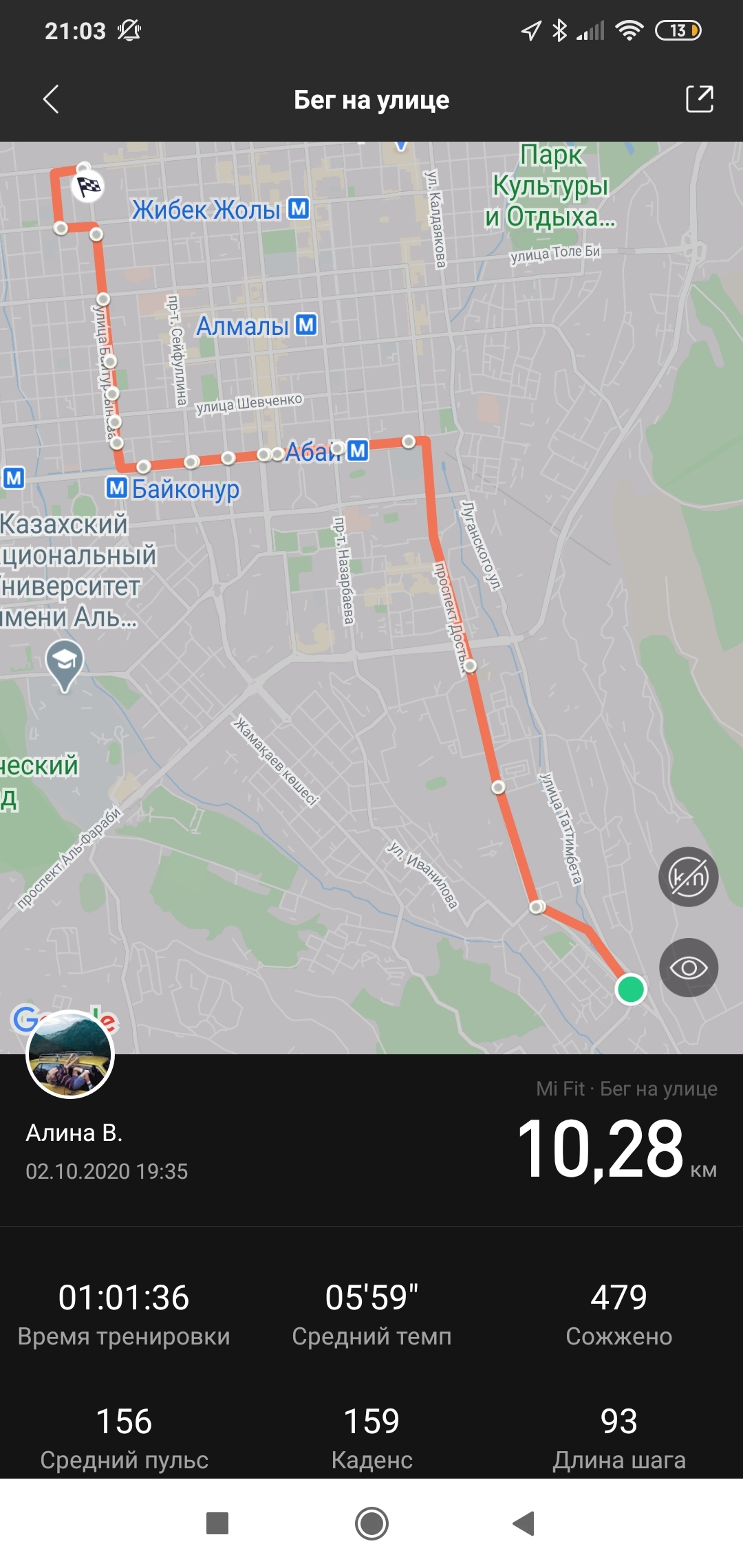This screenshot has height=1568, width=743.
Task: Hide the map with the eye button
Action: 688,968
